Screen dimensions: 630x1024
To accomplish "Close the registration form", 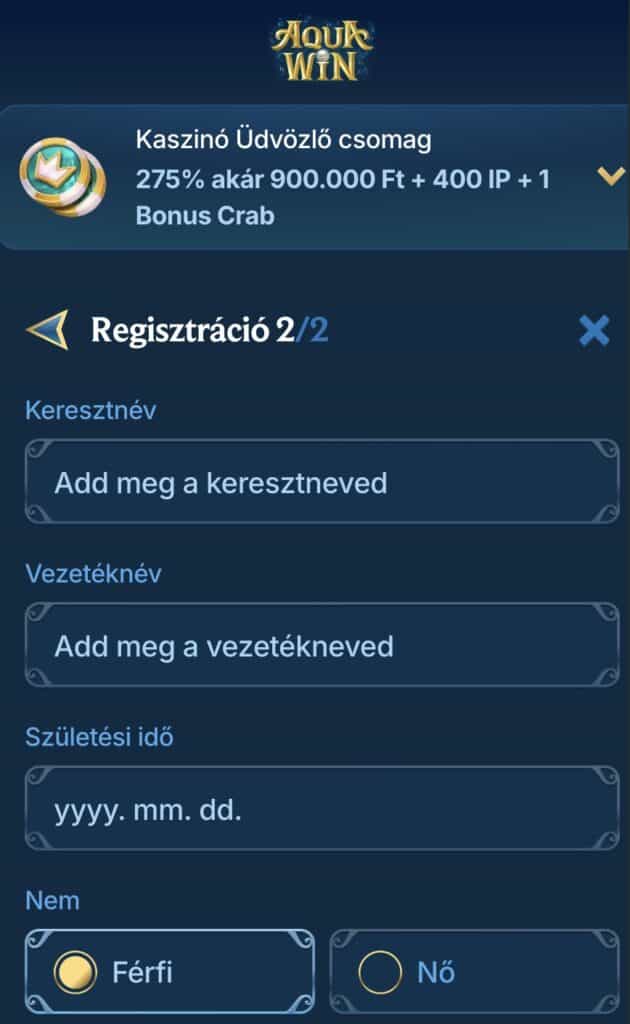I will tap(594, 330).
